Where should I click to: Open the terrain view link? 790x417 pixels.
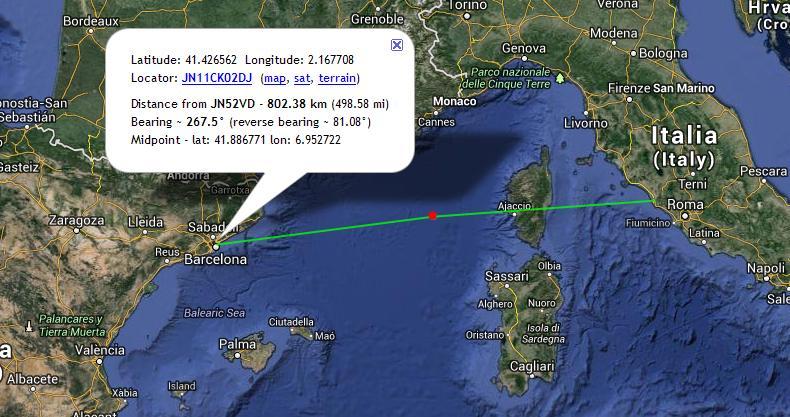338,78
